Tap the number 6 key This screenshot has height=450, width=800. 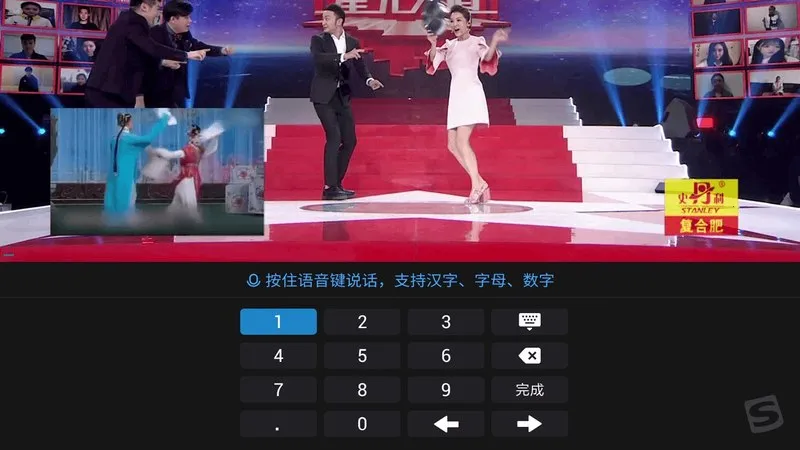pos(446,356)
